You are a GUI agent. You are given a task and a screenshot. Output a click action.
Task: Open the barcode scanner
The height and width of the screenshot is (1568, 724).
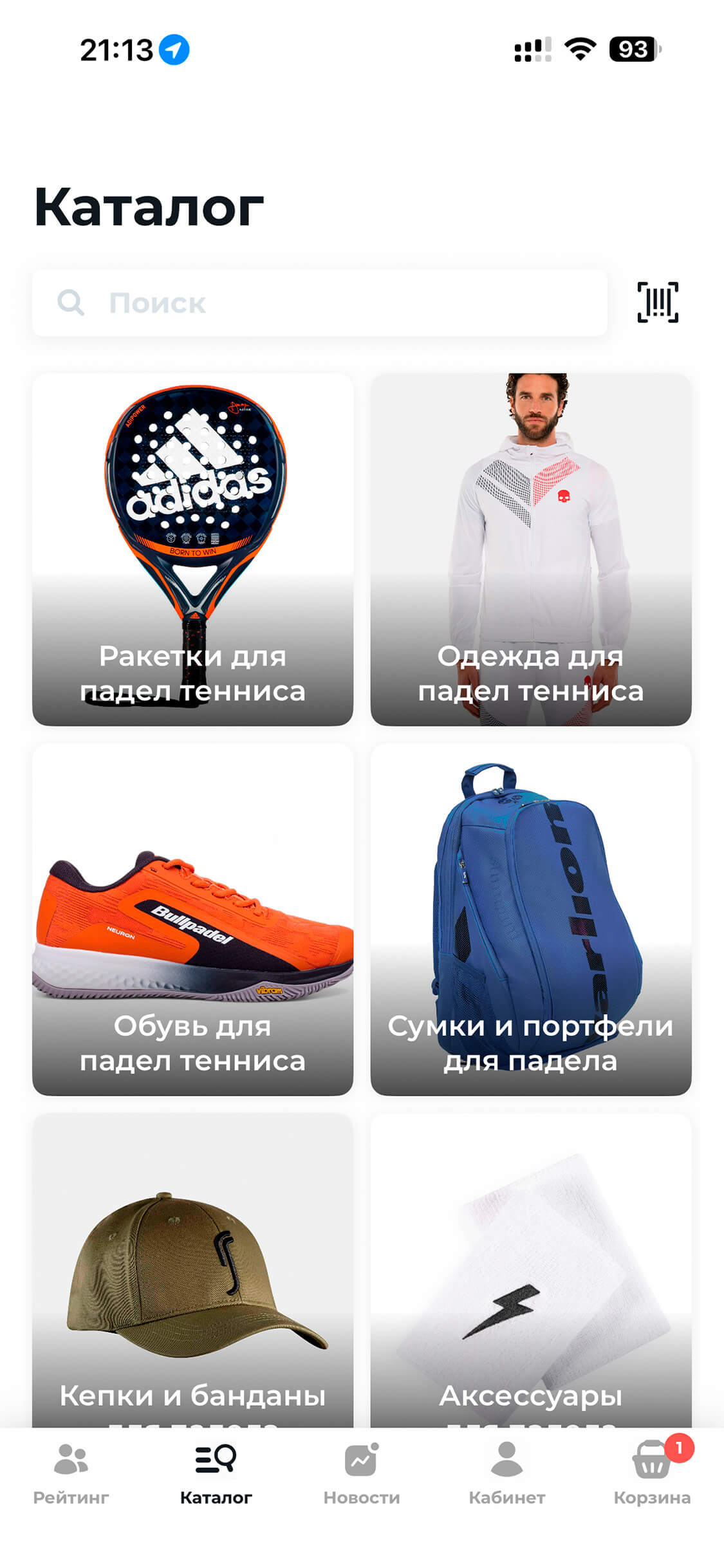tap(657, 302)
